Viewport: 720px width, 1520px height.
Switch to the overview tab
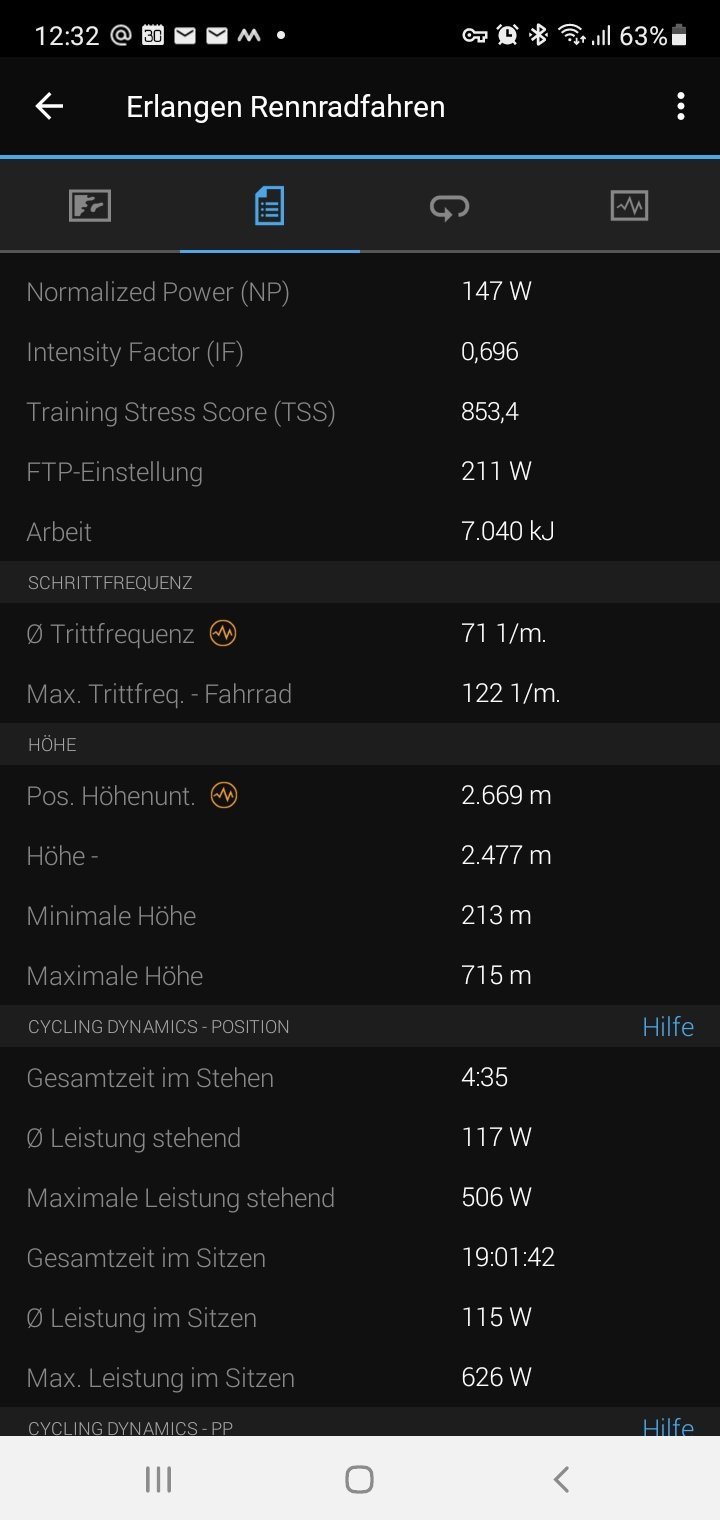(x=90, y=206)
